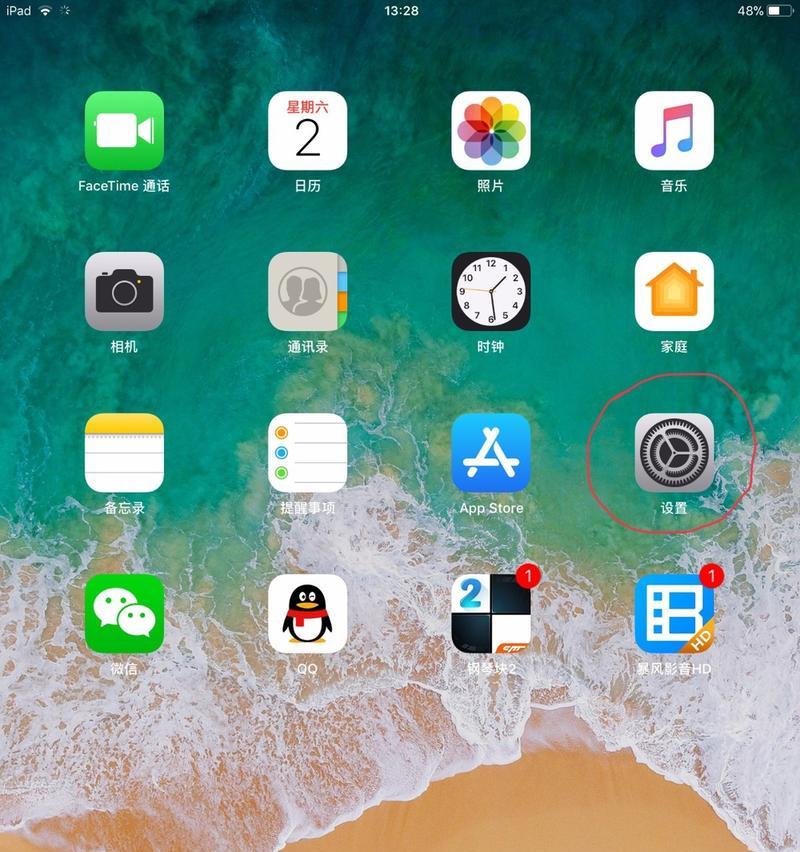Launch the Calendar (日历) app

pyautogui.click(x=307, y=131)
